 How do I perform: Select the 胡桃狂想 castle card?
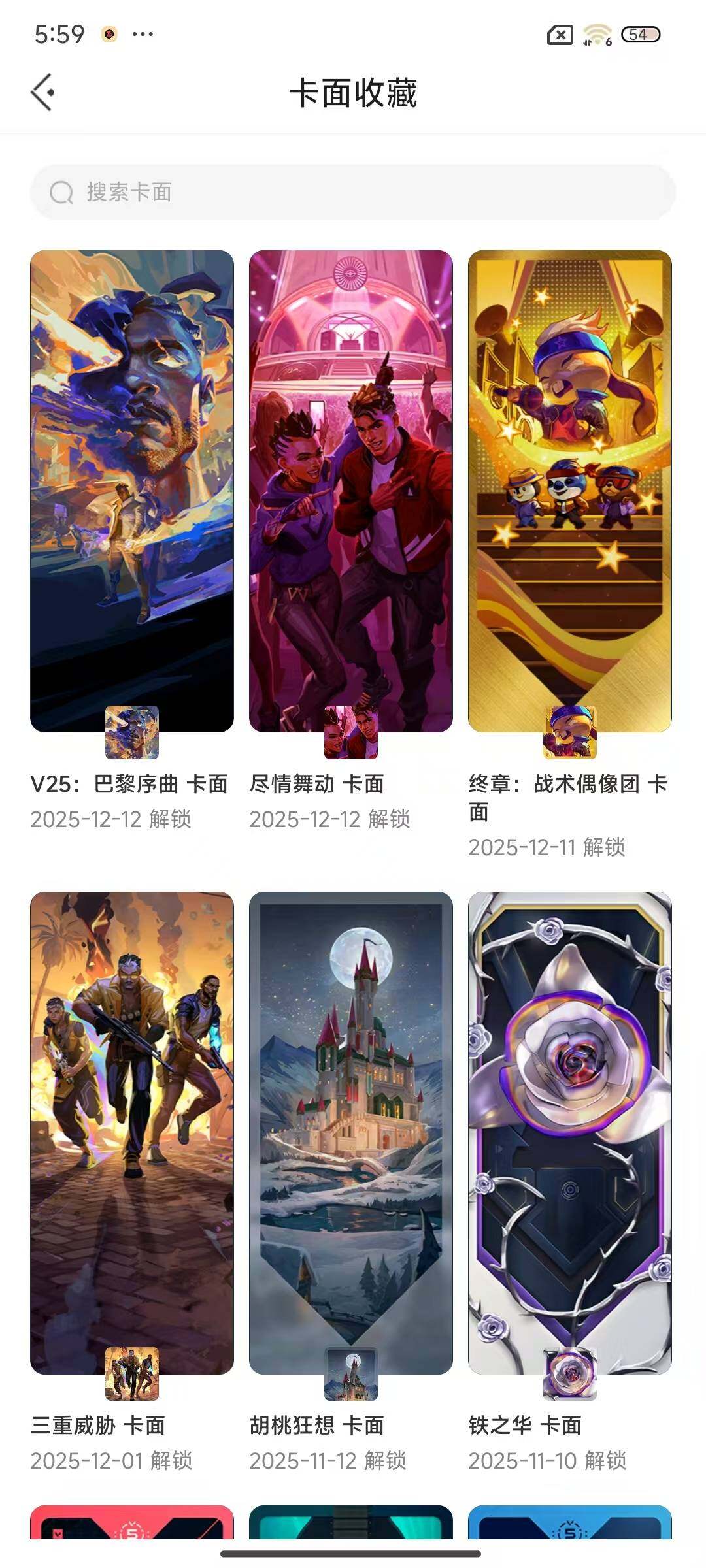click(350, 1132)
